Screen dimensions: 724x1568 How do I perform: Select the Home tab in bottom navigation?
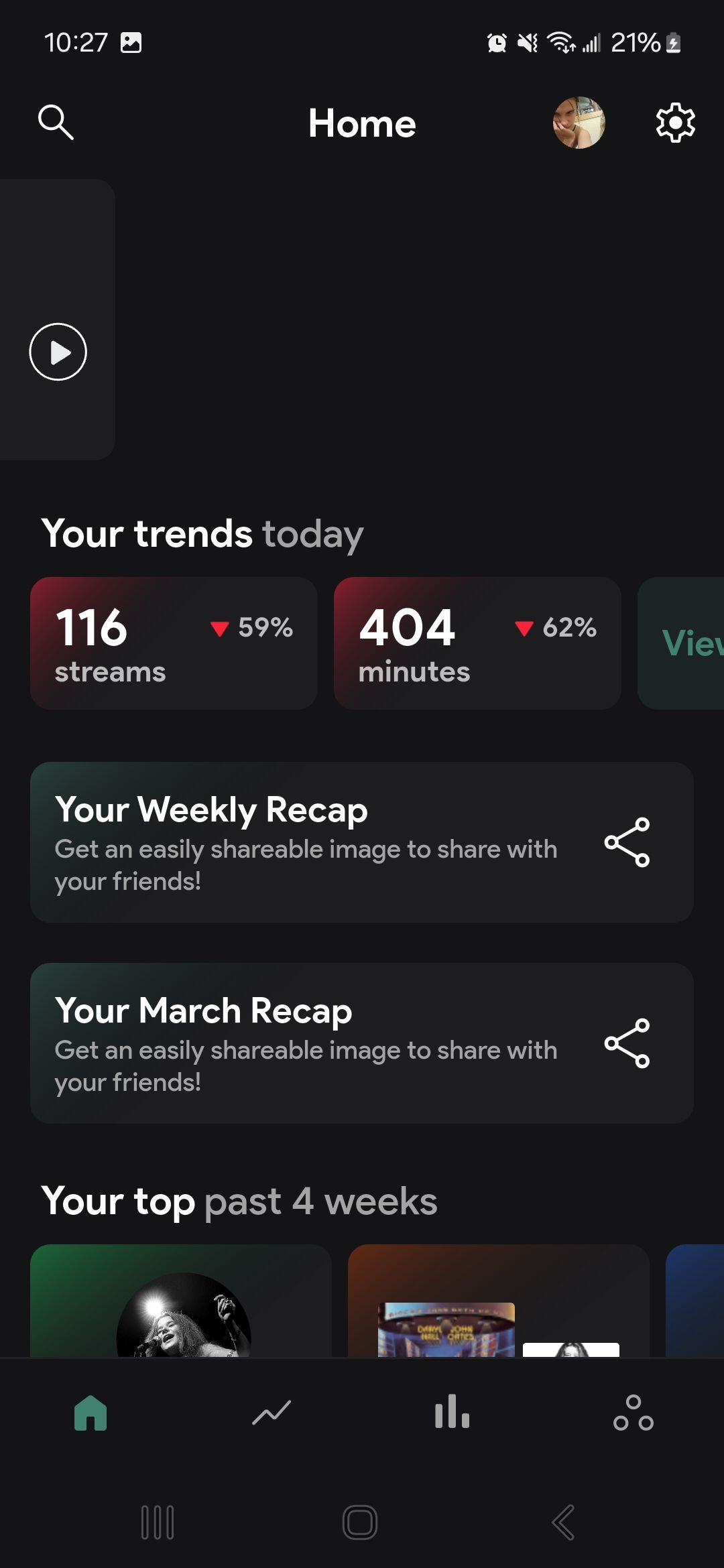coord(90,1413)
